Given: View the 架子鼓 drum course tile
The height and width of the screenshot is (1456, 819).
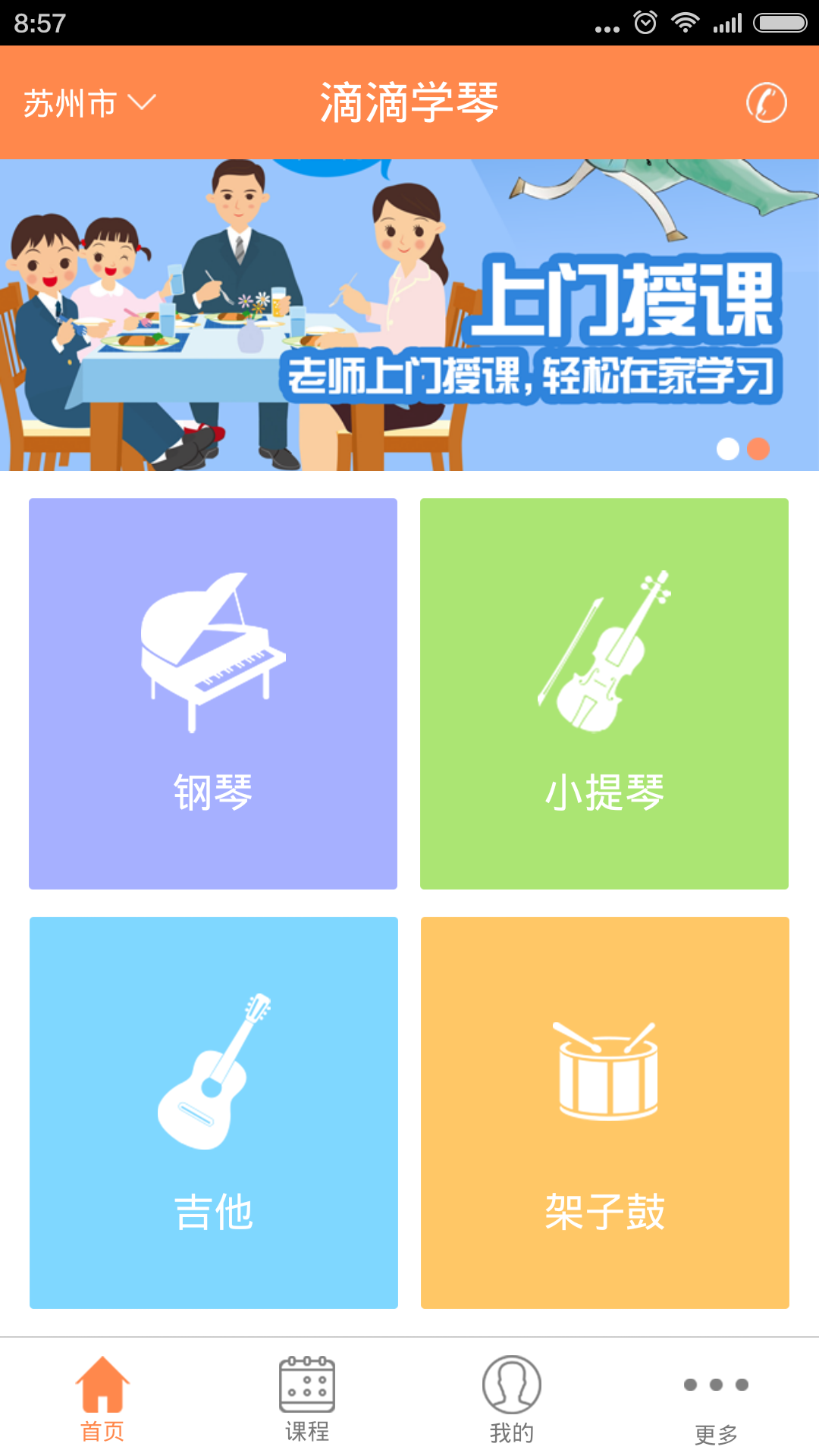Looking at the screenshot, I should [x=605, y=1112].
